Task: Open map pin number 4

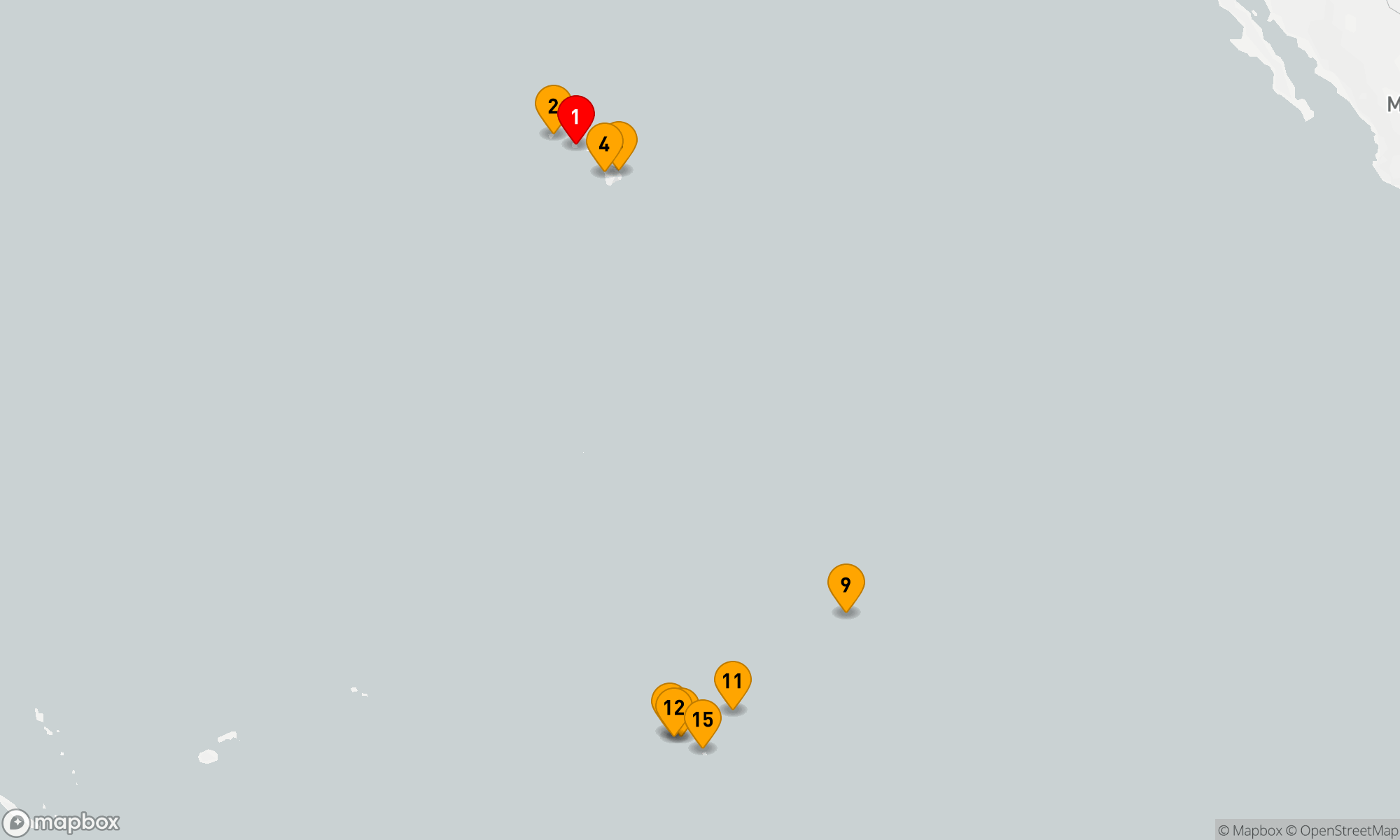Action: coord(603,144)
